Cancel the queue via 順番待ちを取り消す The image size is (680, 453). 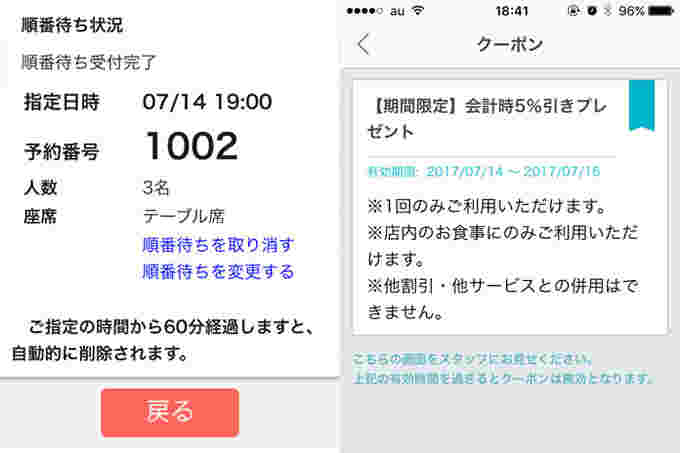(x=218, y=244)
